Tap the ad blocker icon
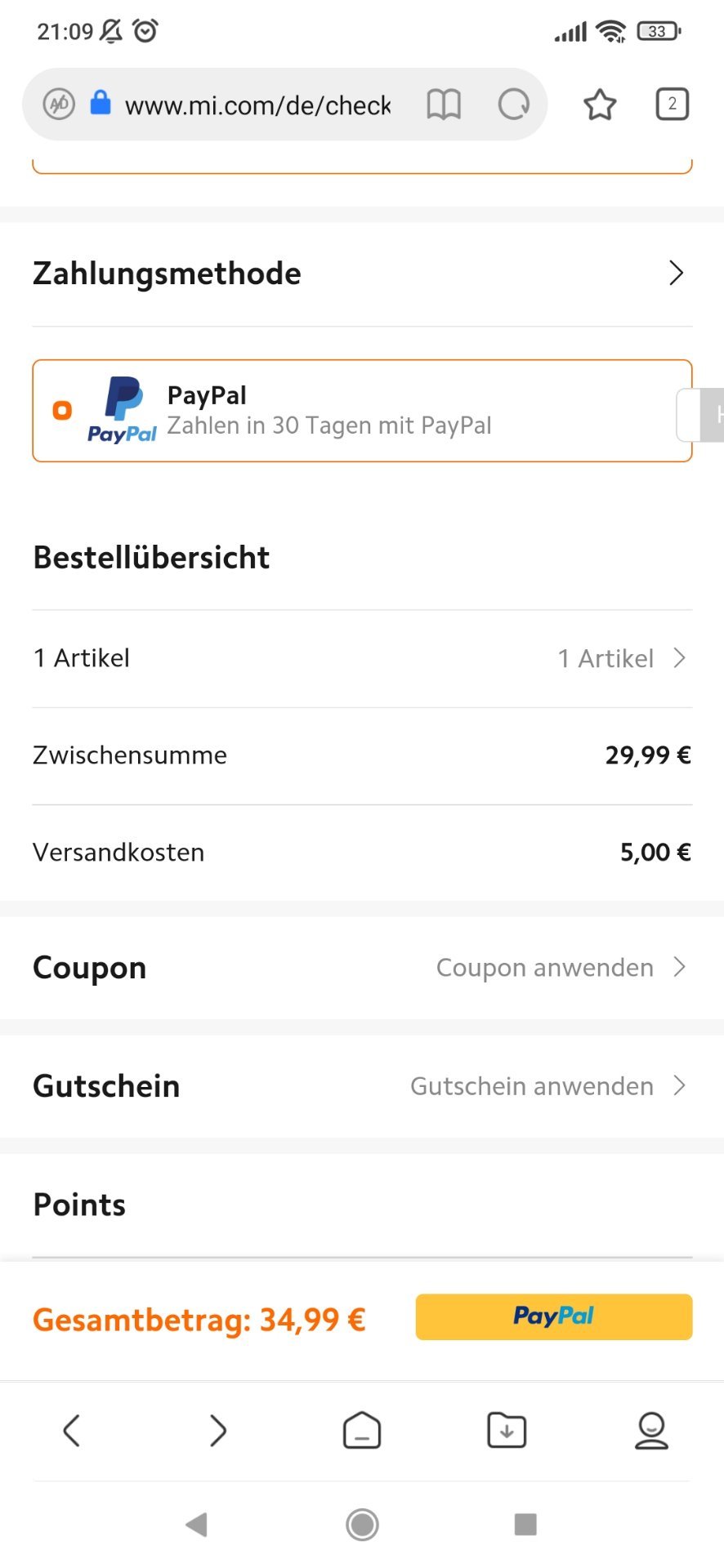The width and height of the screenshot is (724, 1568). [59, 105]
